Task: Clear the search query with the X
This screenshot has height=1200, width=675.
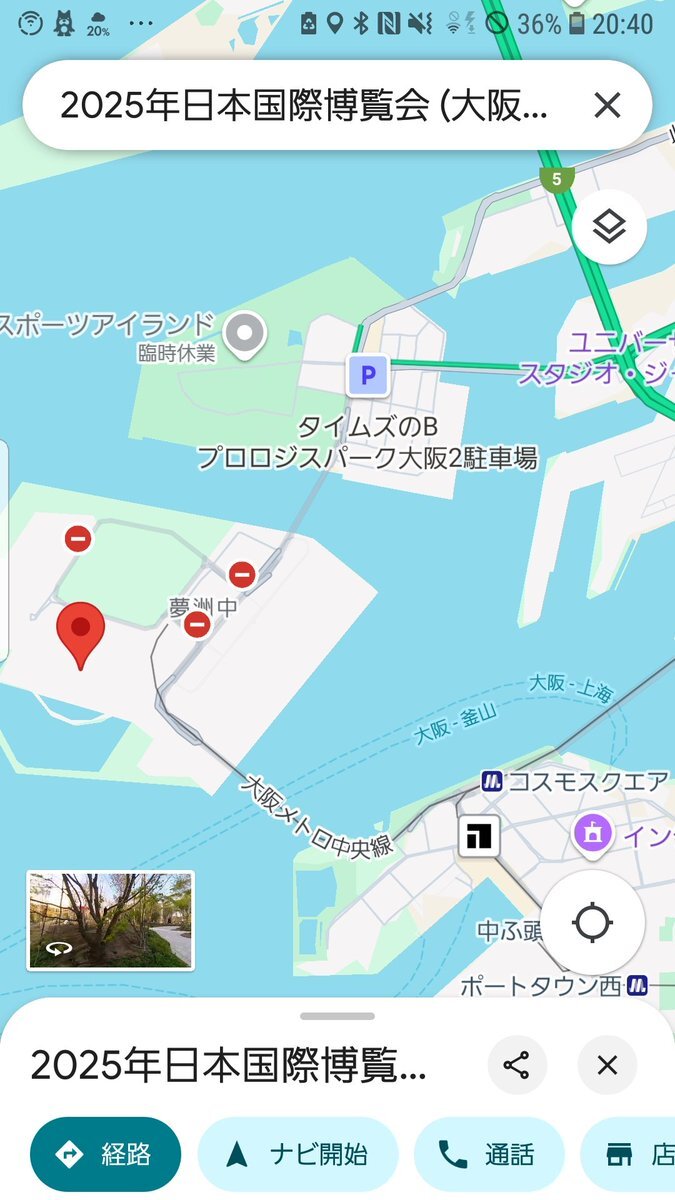Action: 607,105
